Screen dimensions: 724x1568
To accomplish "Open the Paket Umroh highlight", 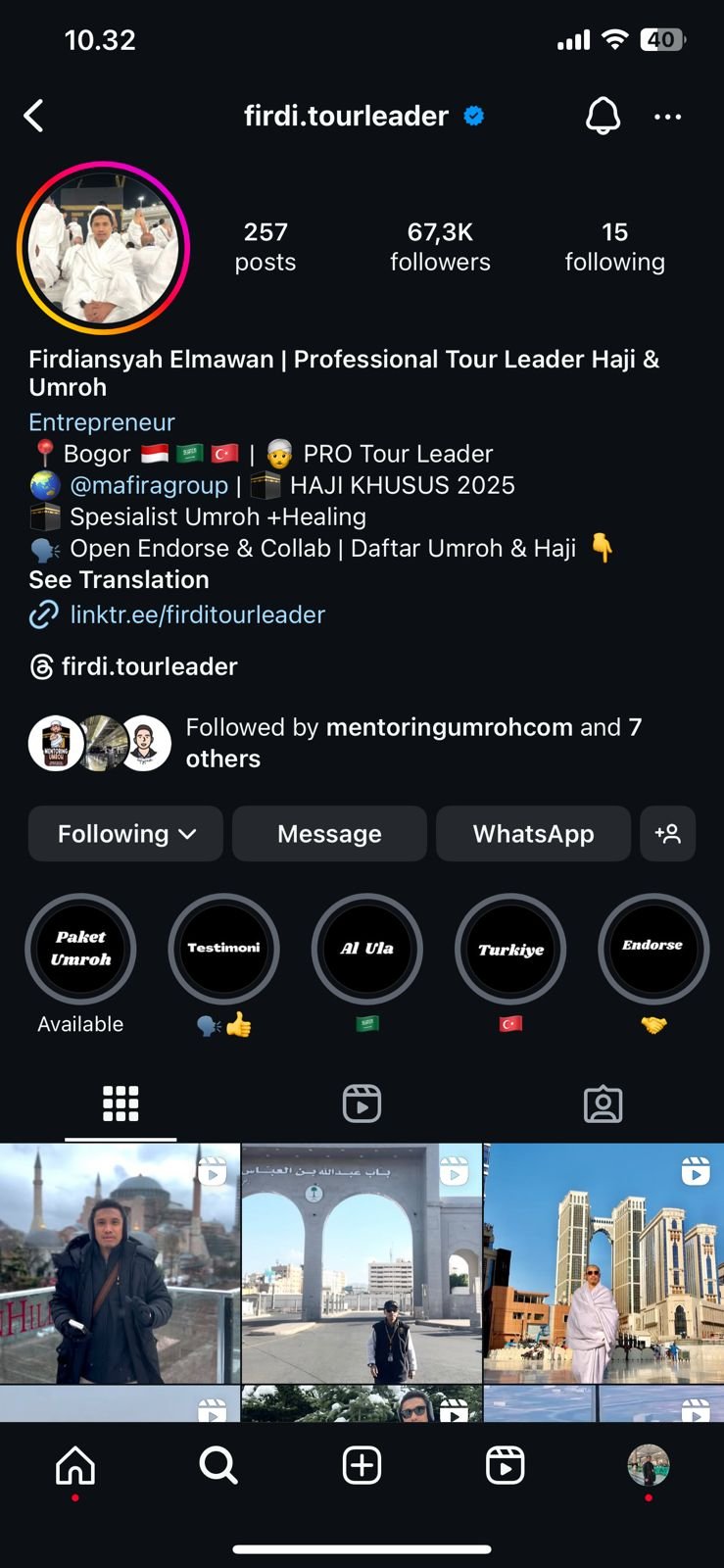I will [80, 949].
